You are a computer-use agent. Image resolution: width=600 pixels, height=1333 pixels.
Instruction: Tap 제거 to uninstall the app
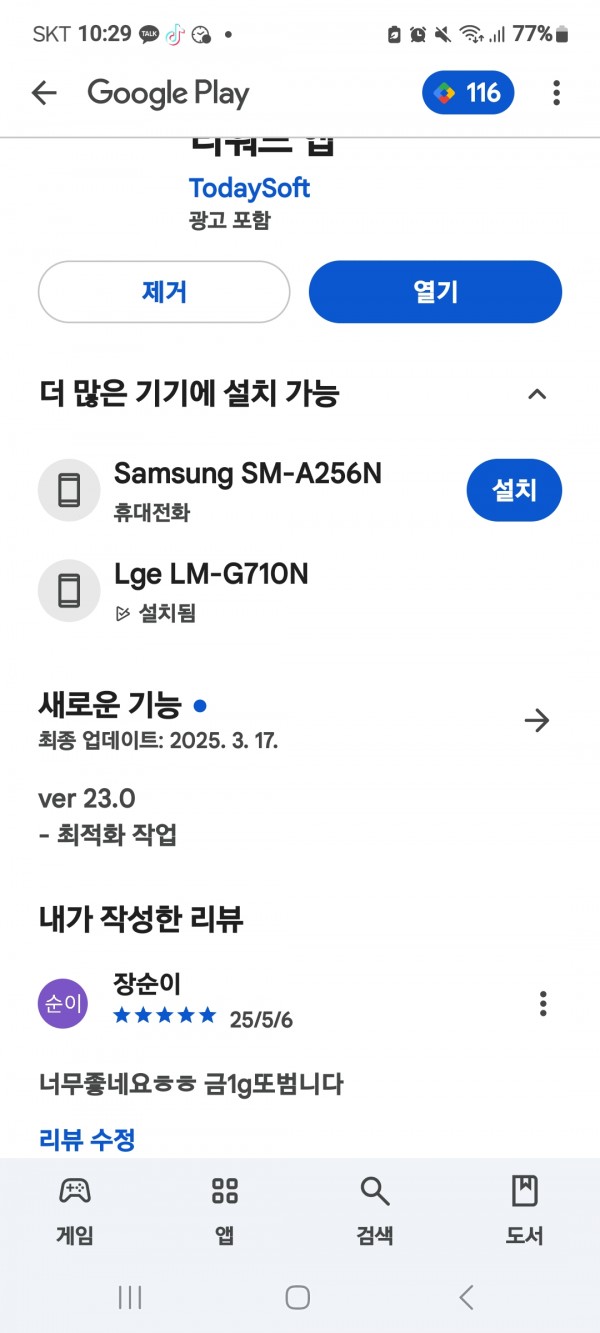tap(164, 291)
